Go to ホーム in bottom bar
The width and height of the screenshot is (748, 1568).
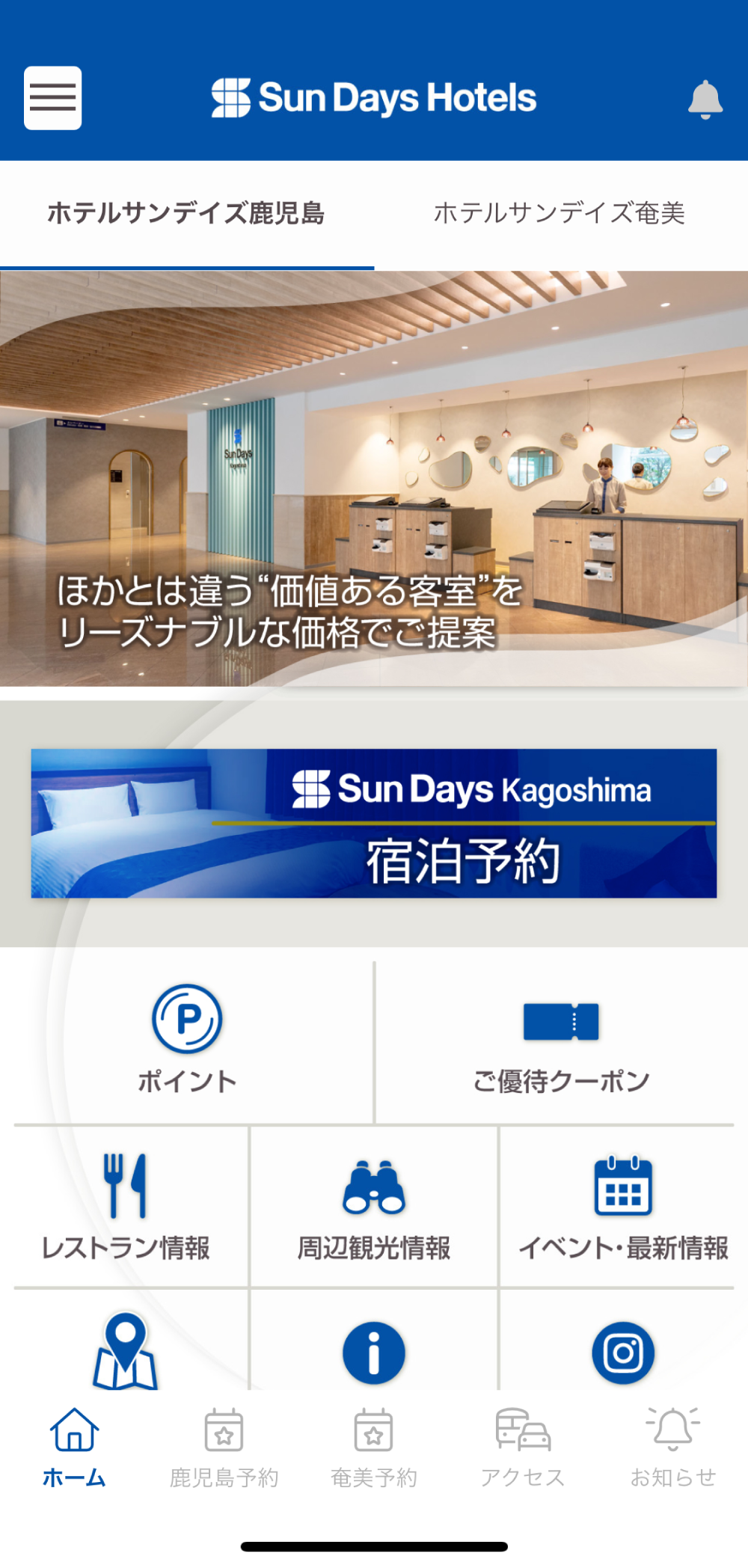74,1448
